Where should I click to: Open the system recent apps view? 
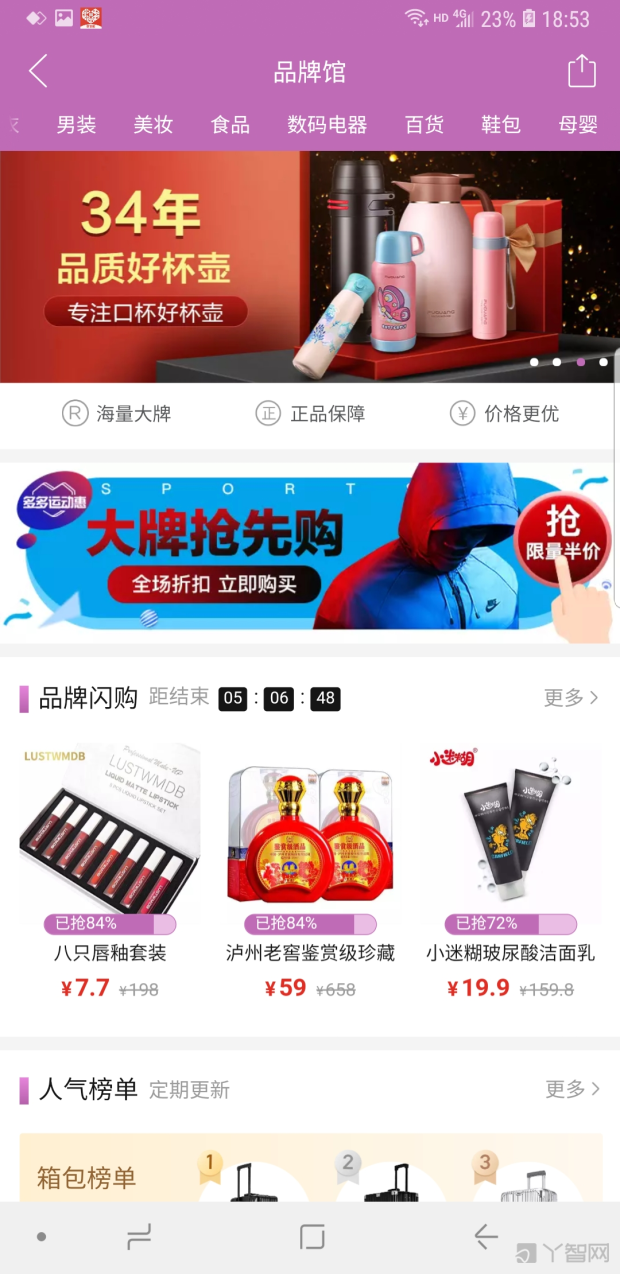139,1237
